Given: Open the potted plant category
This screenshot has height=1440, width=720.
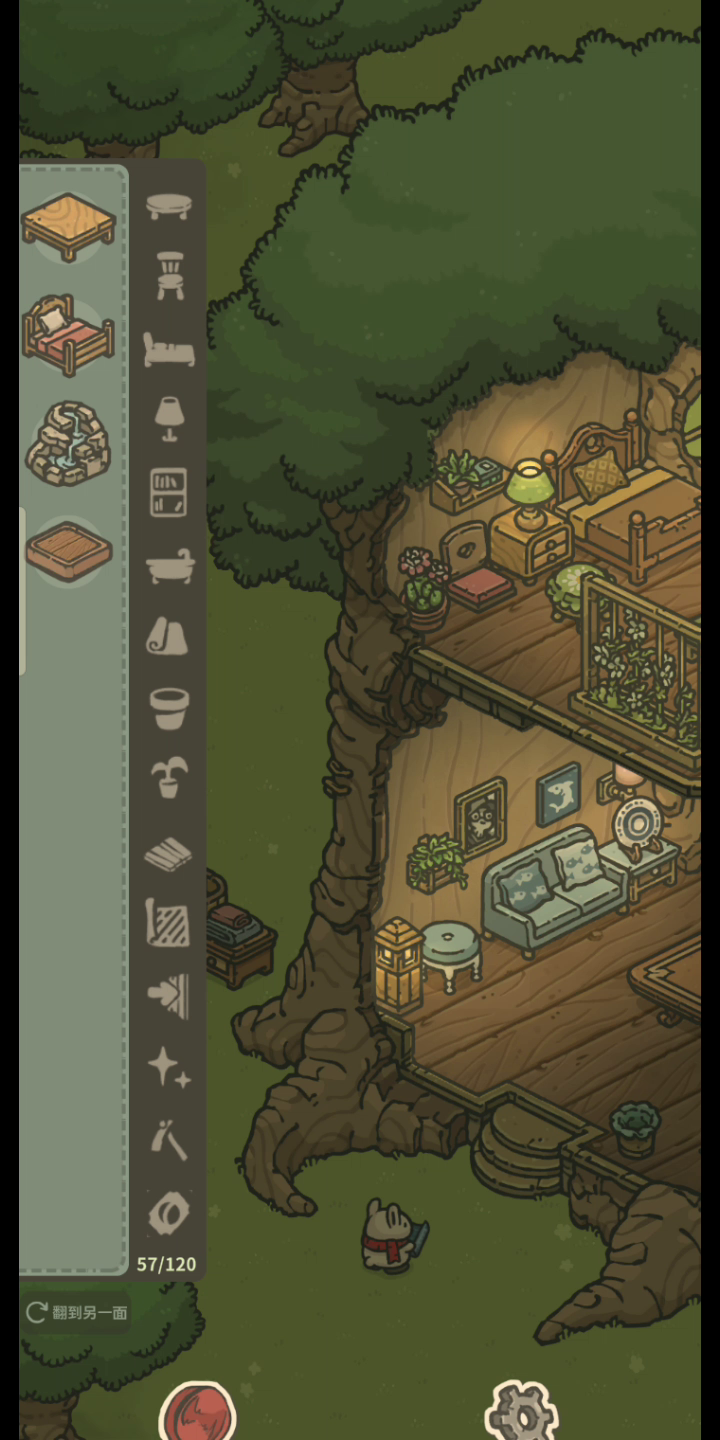Looking at the screenshot, I should [x=169, y=778].
